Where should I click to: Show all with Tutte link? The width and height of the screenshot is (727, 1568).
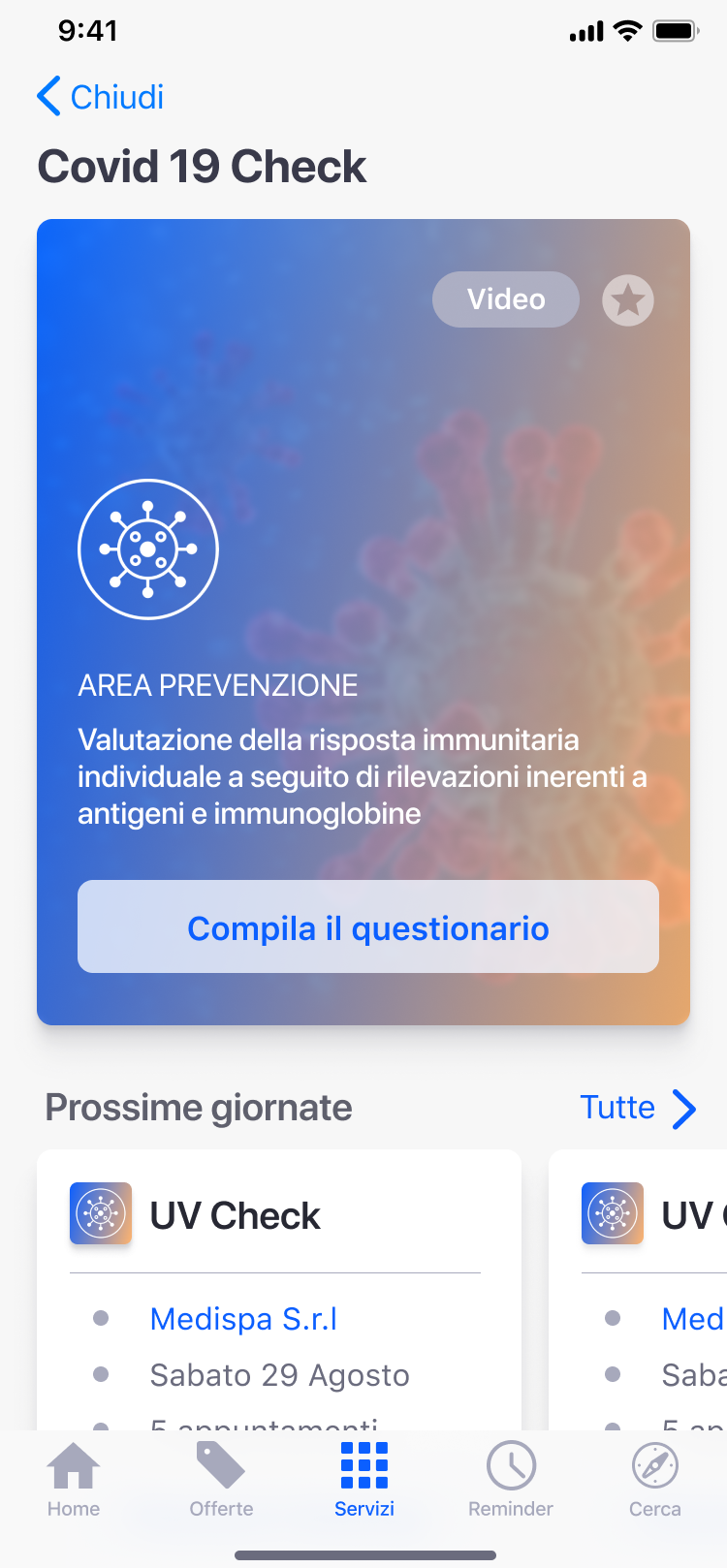pos(638,1108)
